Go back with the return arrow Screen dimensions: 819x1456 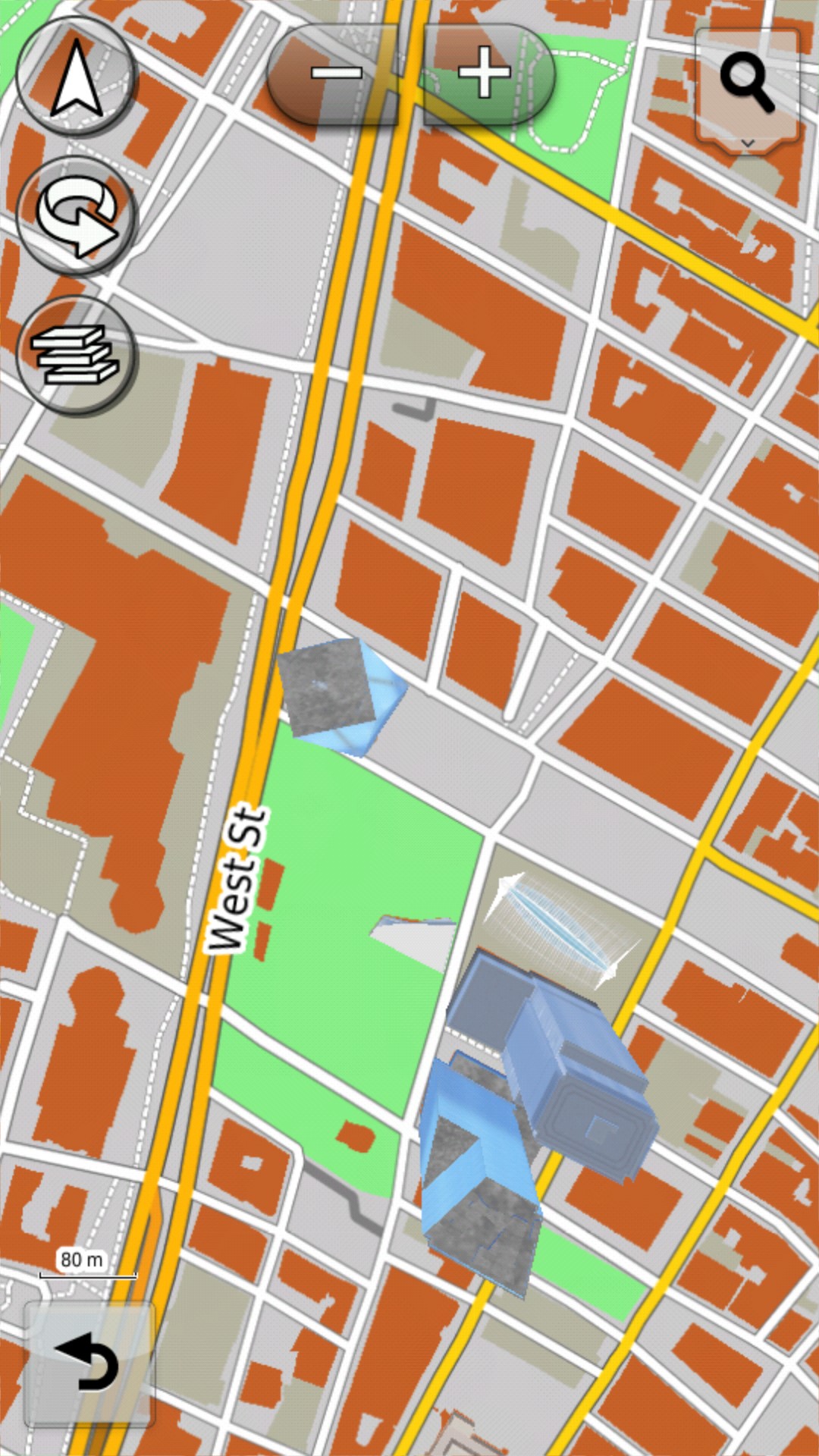click(x=89, y=1363)
